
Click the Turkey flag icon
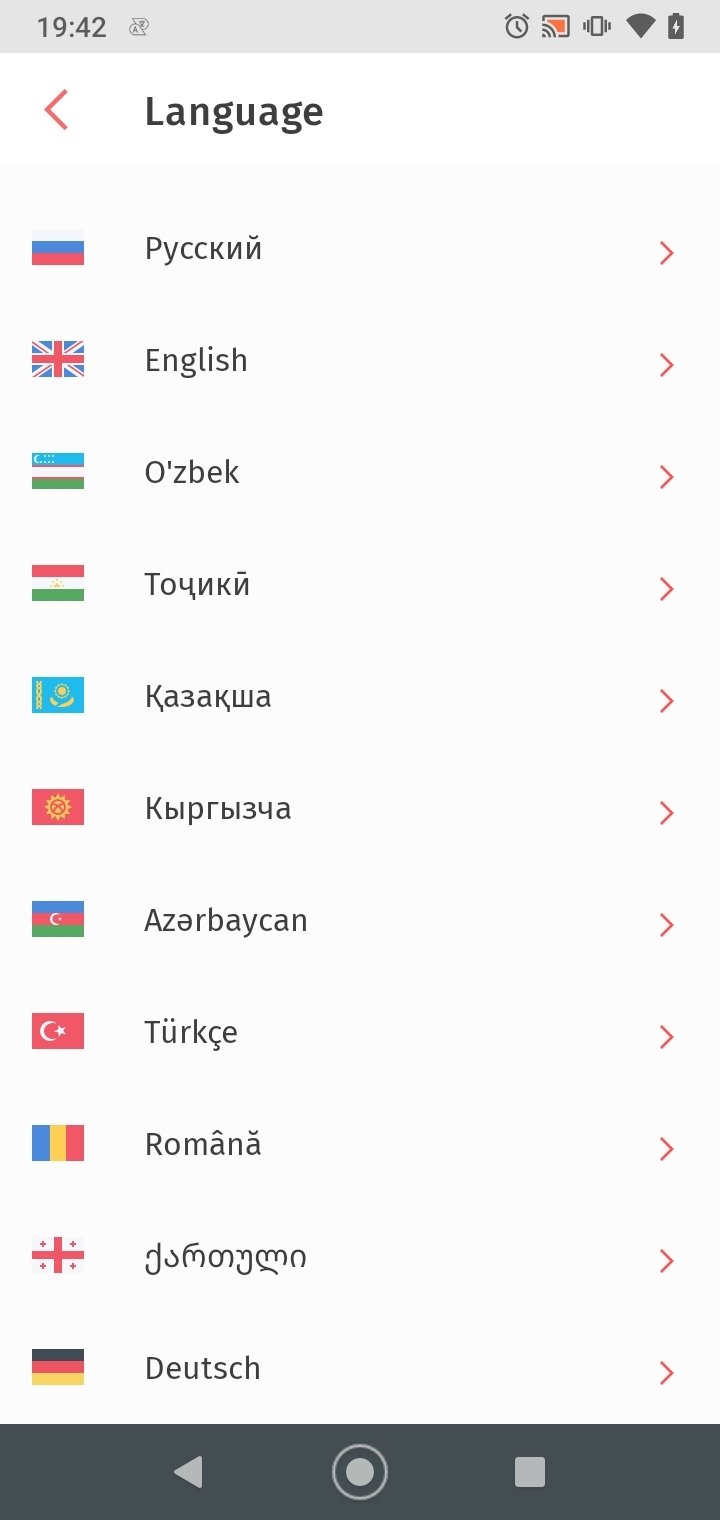click(58, 1030)
